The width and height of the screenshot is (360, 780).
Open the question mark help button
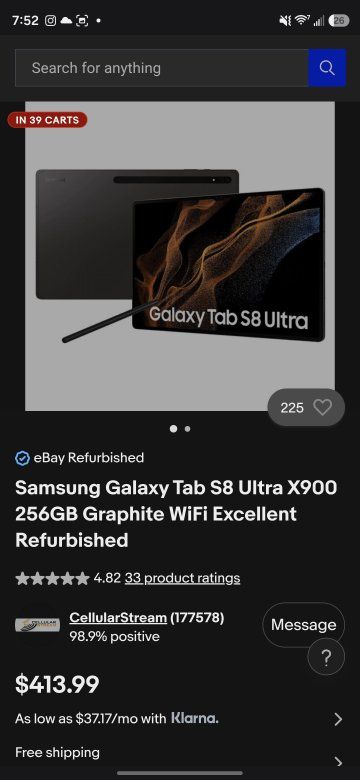[x=326, y=658]
